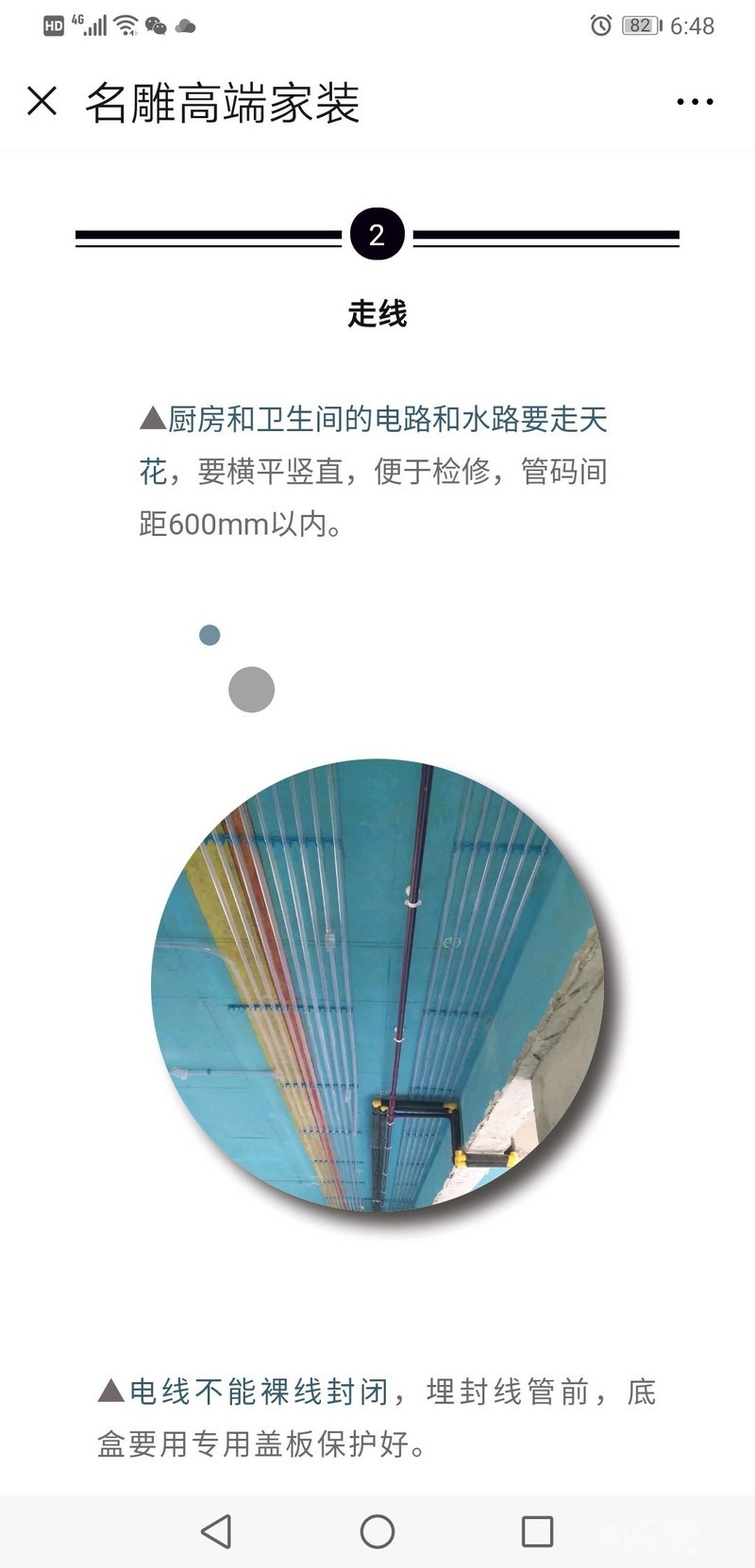The width and height of the screenshot is (755, 1568).
Task: Tap the system home button
Action: coord(377,1531)
